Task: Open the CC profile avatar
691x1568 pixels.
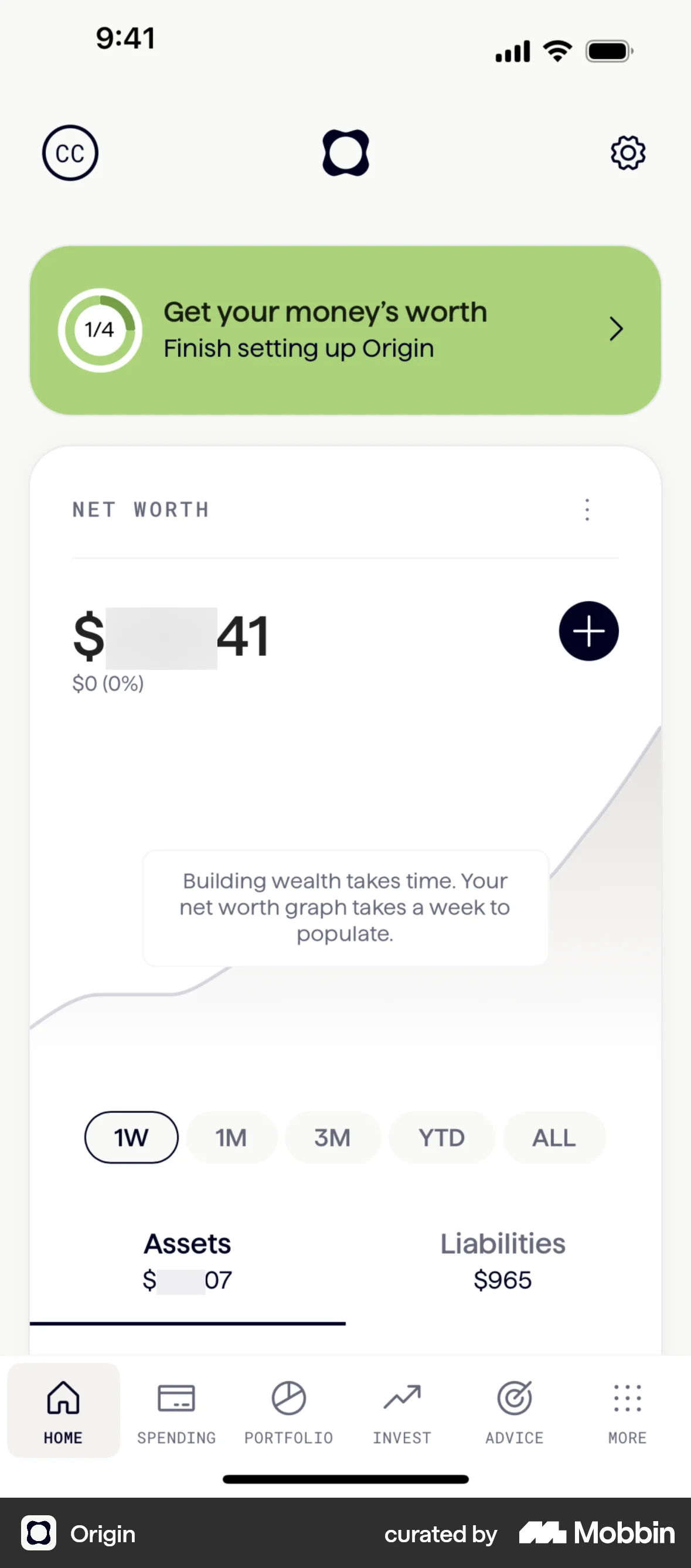Action: pyautogui.click(x=69, y=152)
